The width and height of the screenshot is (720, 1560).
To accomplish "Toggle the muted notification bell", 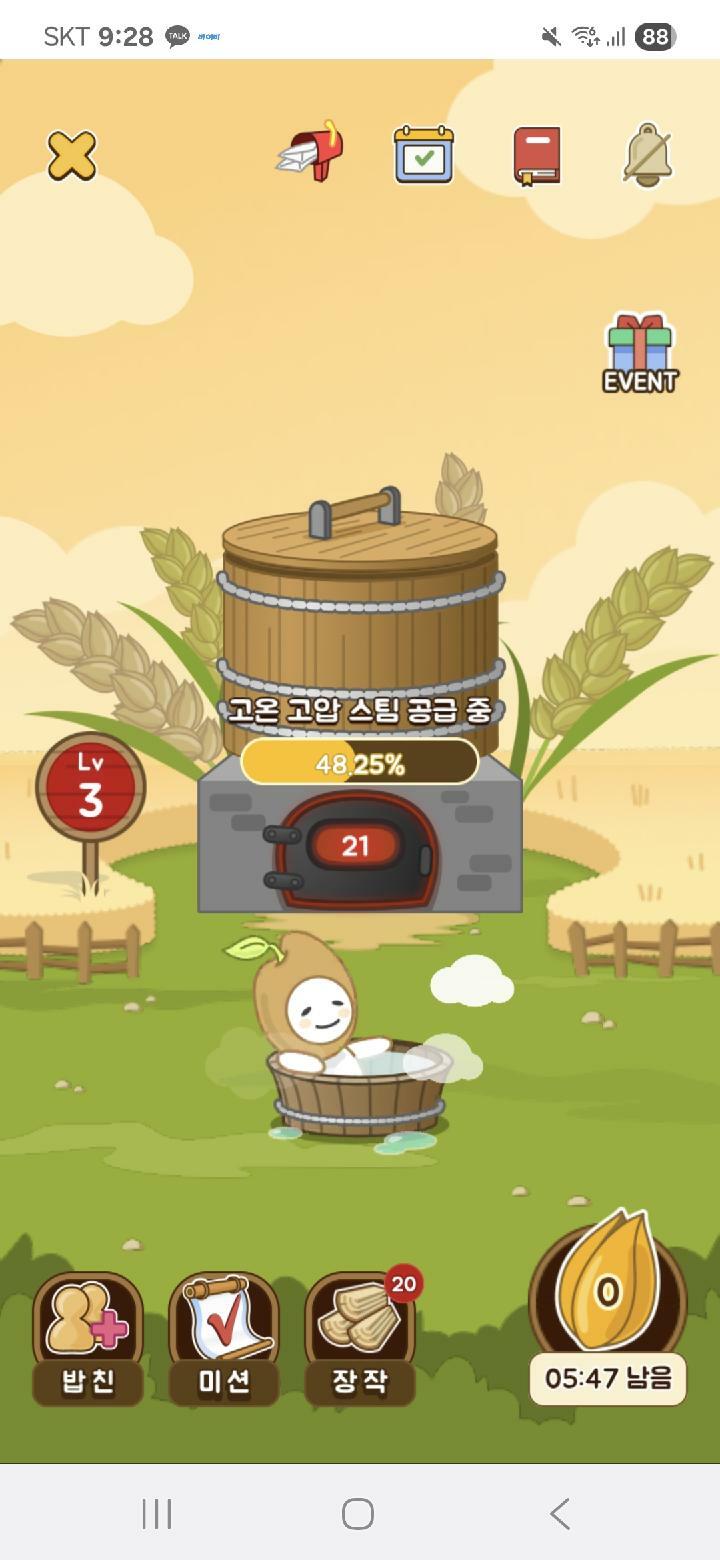I will click(x=647, y=155).
